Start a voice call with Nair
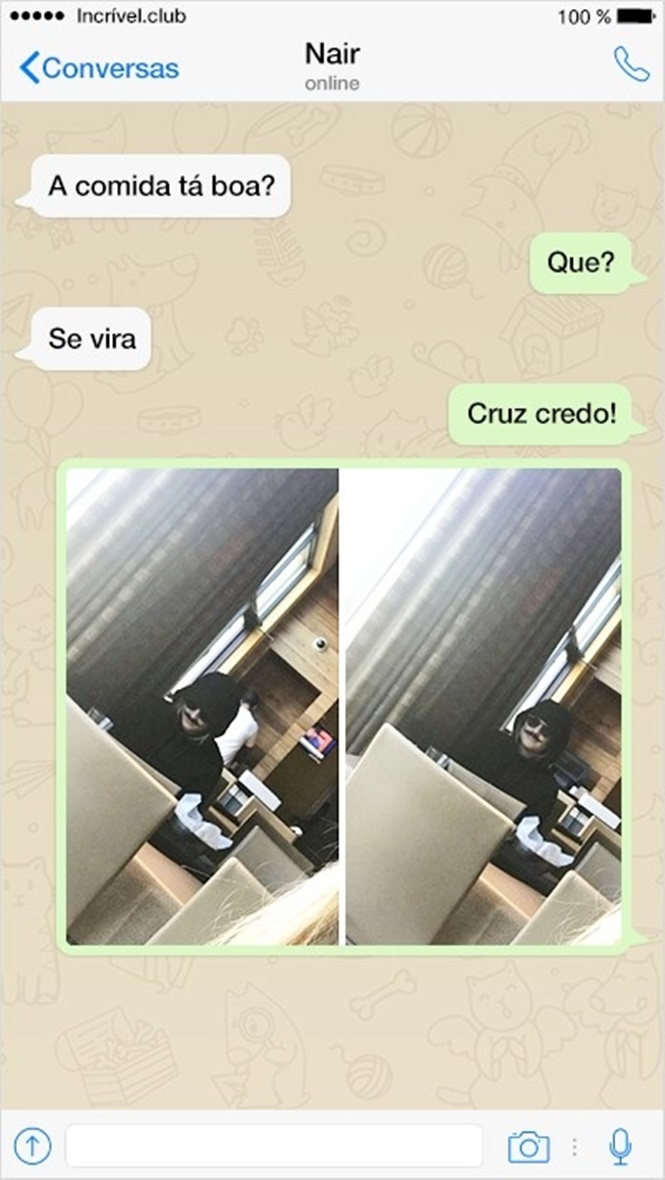The image size is (665, 1180). tap(630, 65)
